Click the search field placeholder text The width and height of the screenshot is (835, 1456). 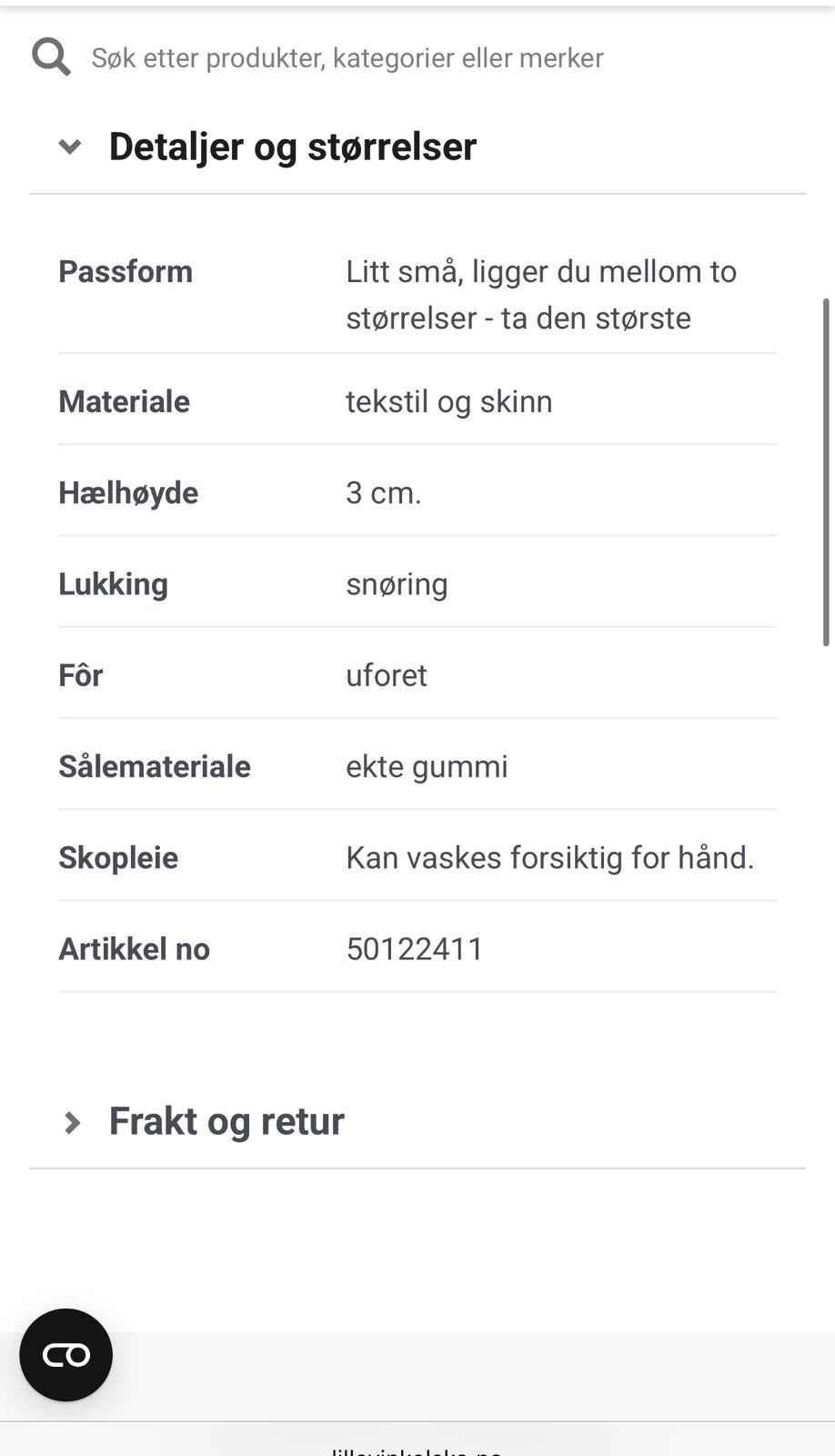(x=346, y=56)
